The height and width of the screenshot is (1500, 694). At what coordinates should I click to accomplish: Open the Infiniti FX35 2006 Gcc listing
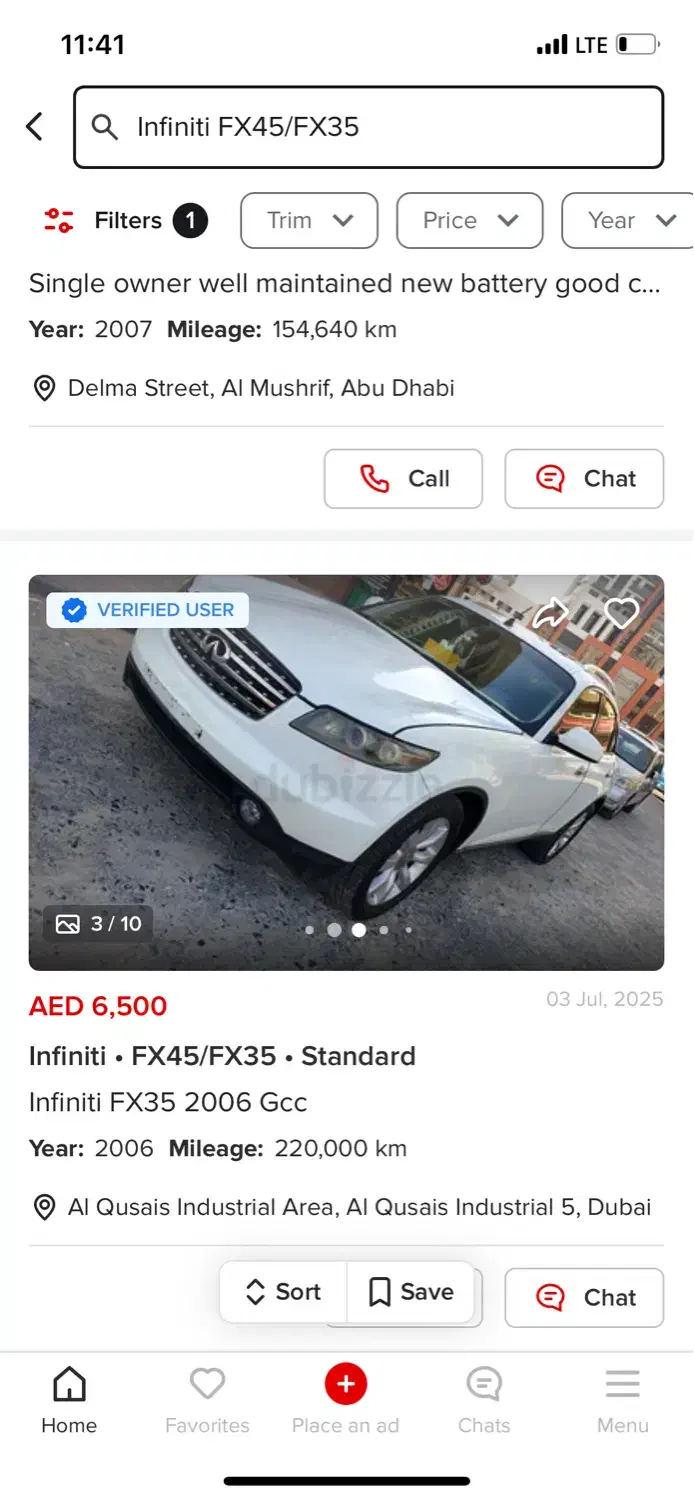pyautogui.click(x=168, y=1102)
